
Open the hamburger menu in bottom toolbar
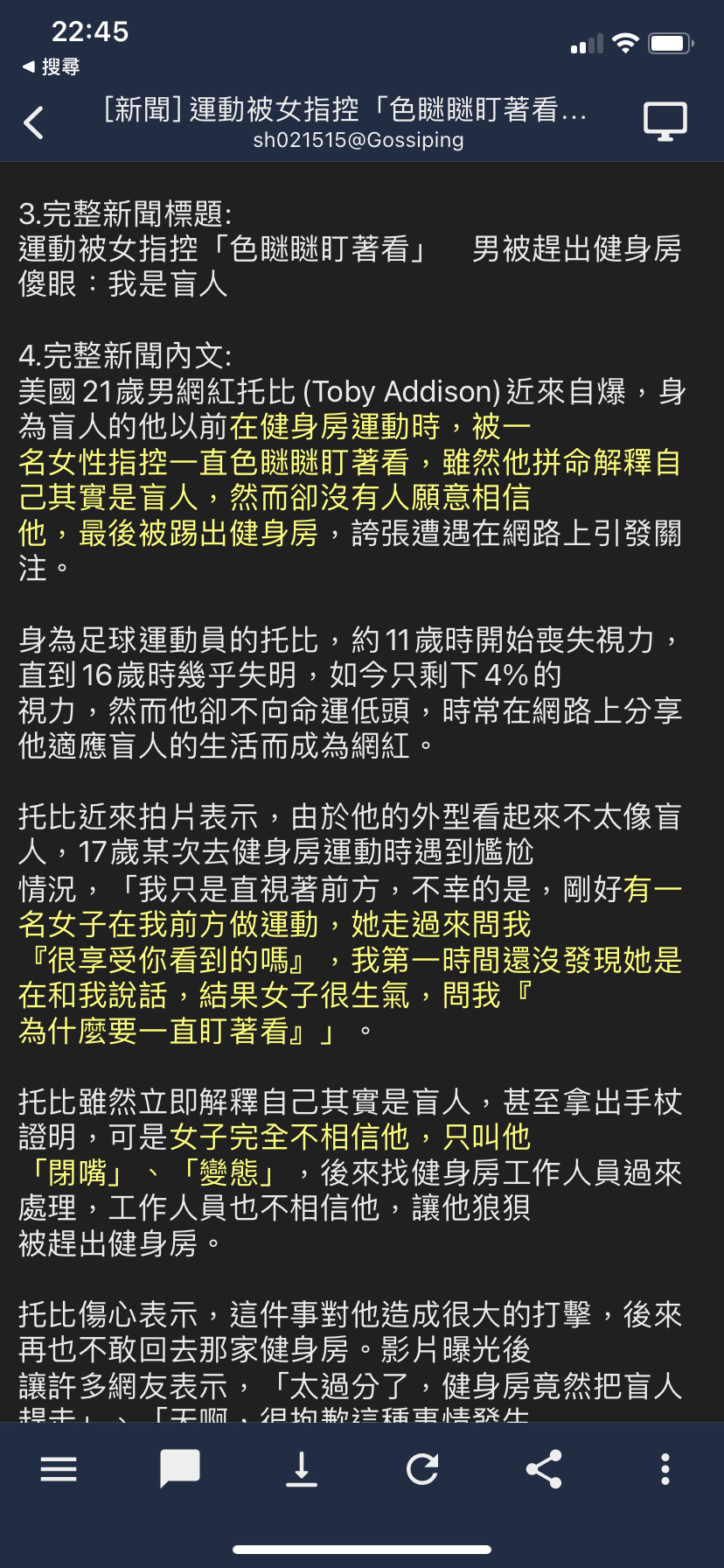59,1469
